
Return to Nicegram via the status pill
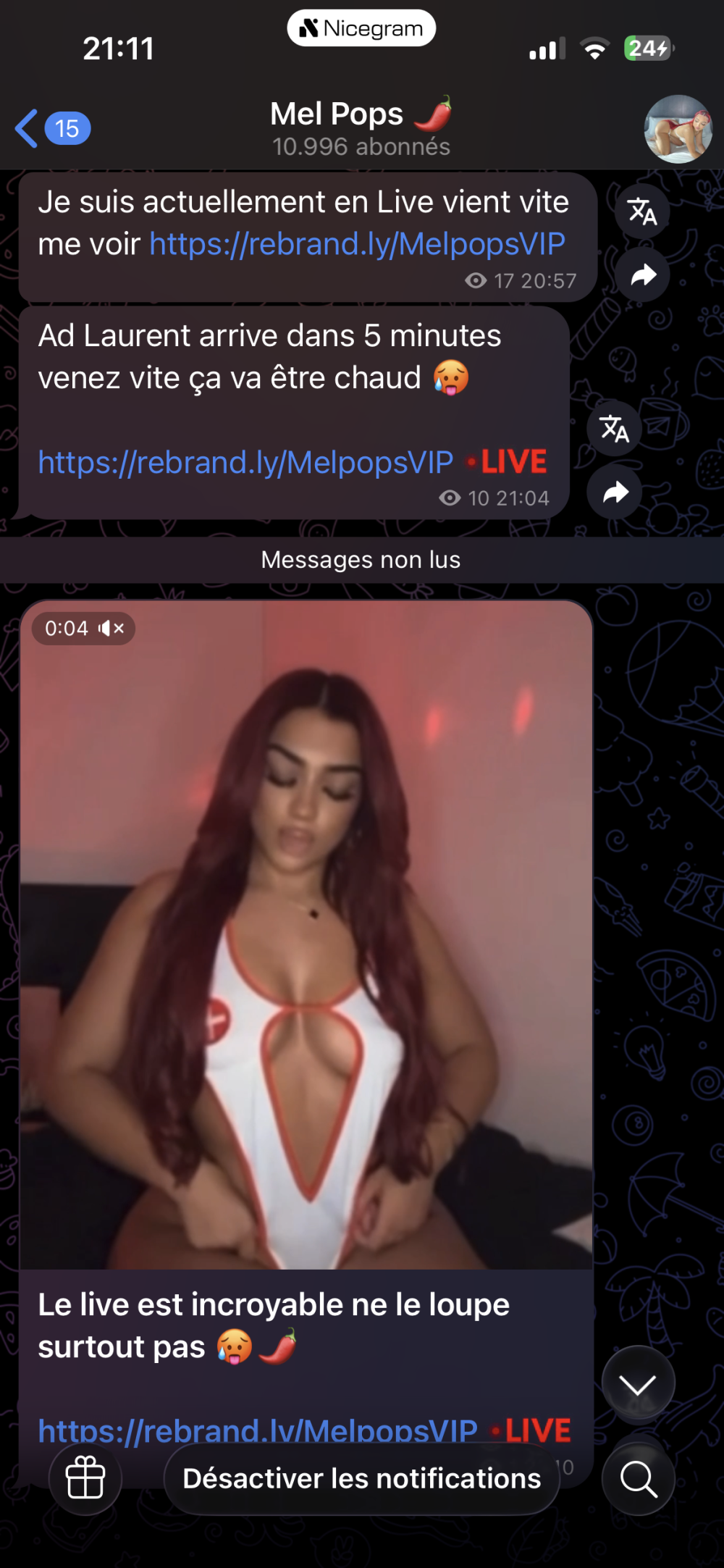click(x=361, y=28)
